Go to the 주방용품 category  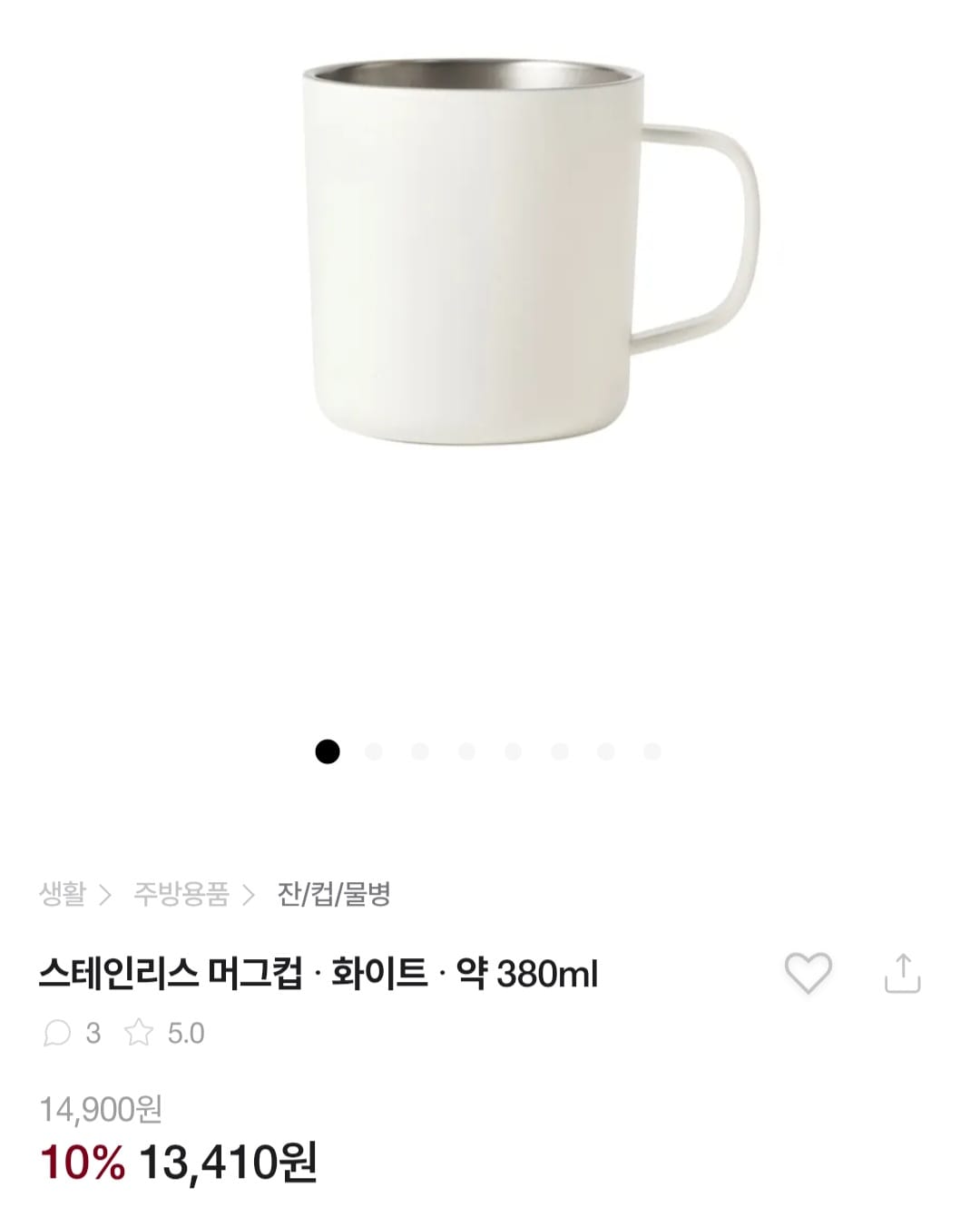[x=181, y=894]
